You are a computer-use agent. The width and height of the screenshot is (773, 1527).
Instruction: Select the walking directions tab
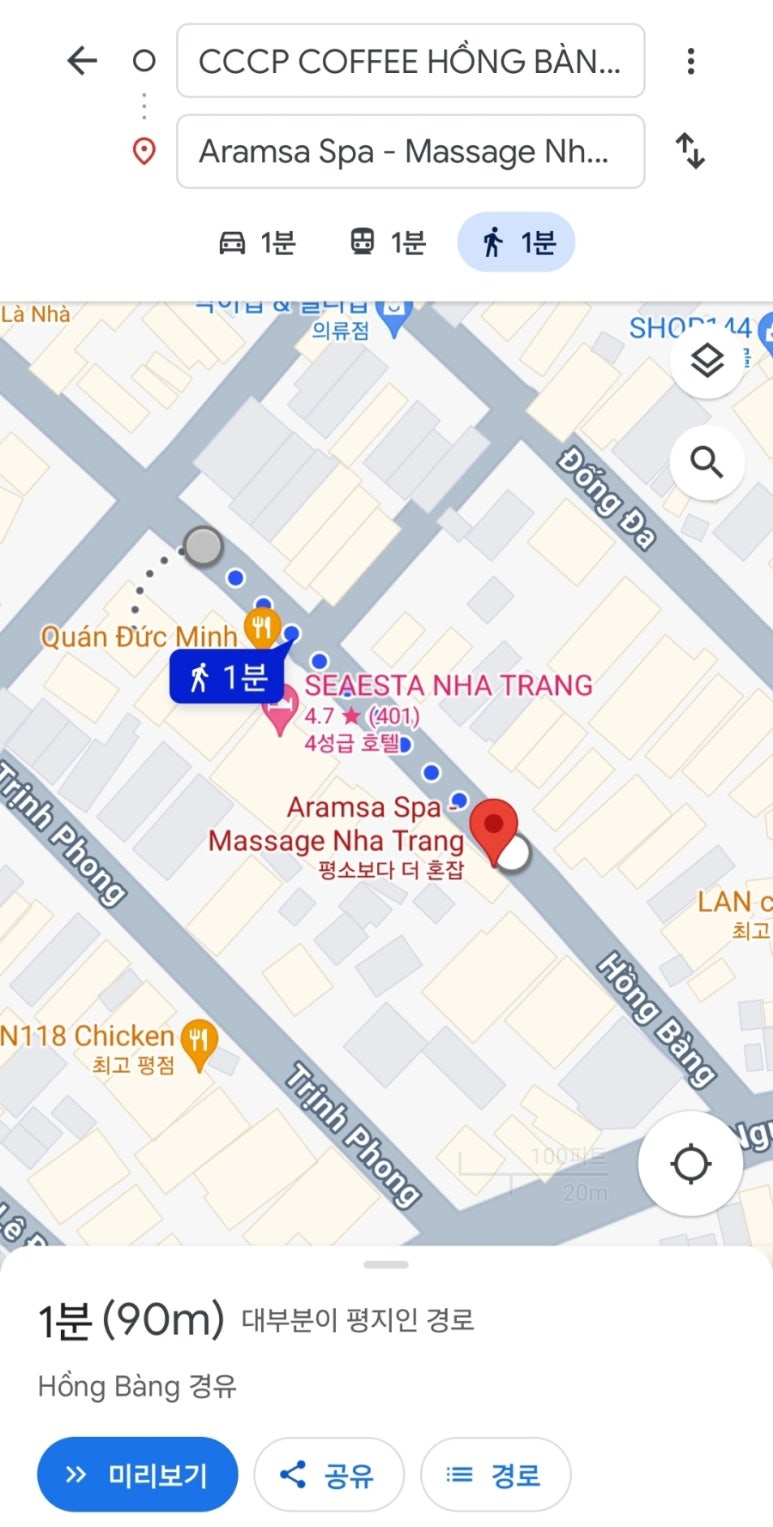point(516,243)
